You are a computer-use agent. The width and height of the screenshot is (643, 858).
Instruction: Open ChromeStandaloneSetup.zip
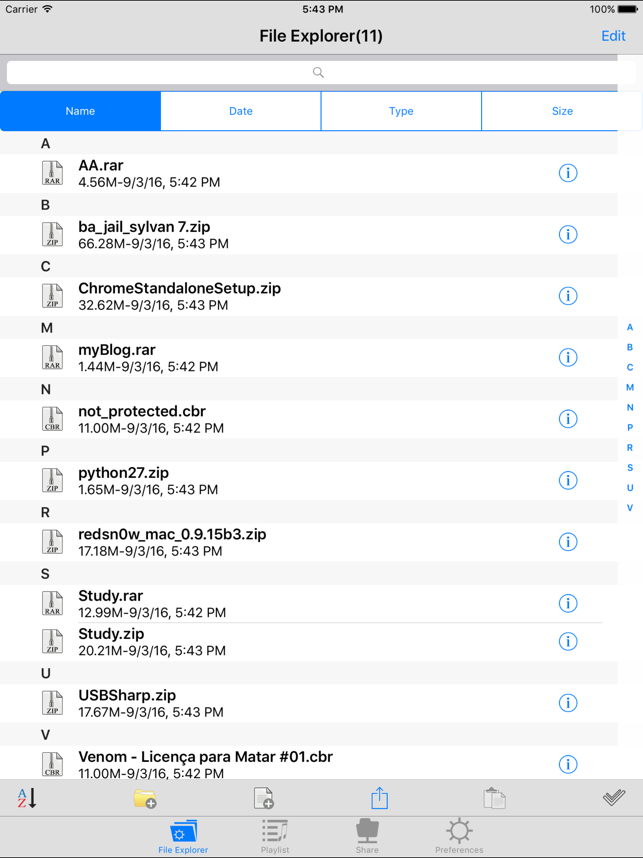[180, 296]
